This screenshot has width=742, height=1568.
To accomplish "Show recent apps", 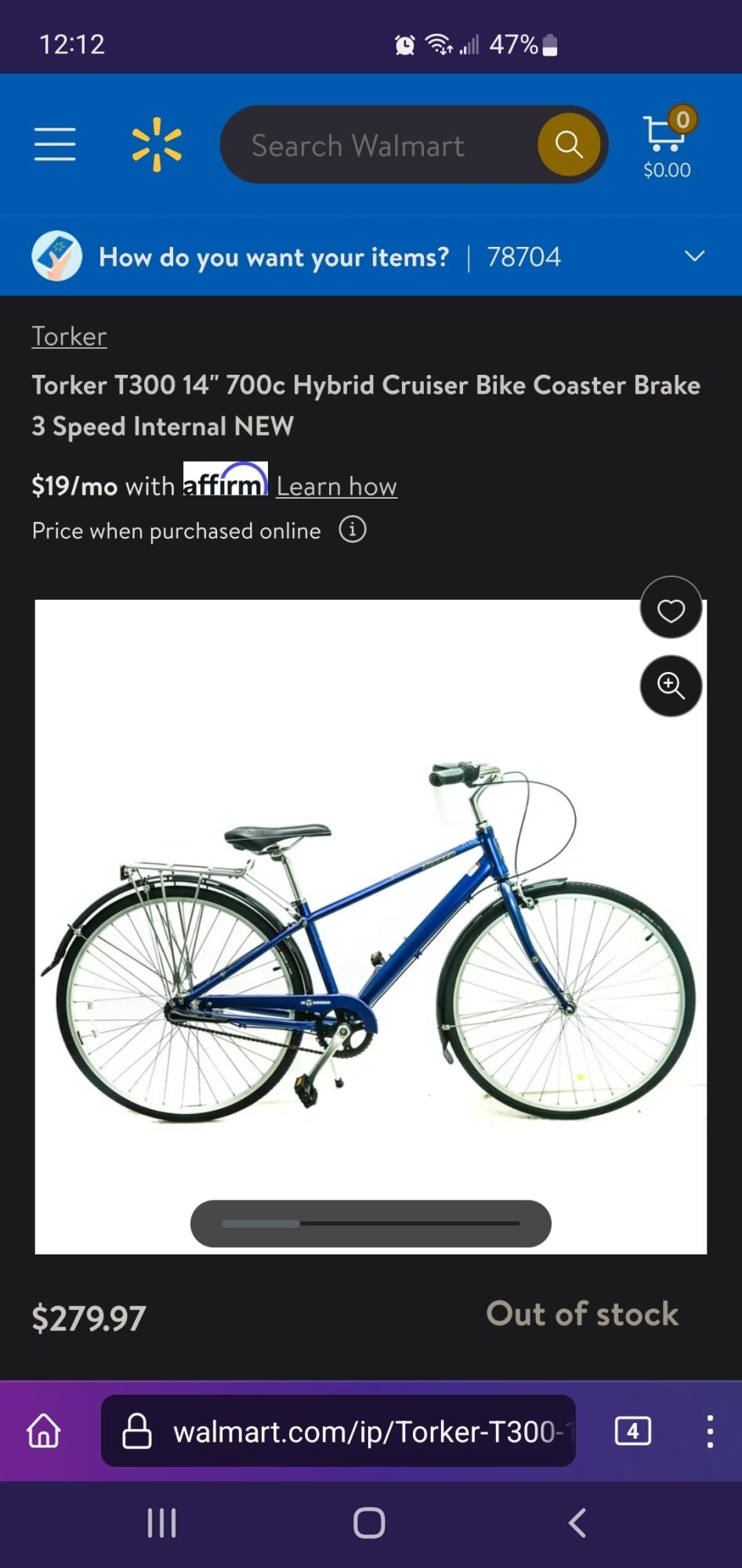I will 162,1523.
